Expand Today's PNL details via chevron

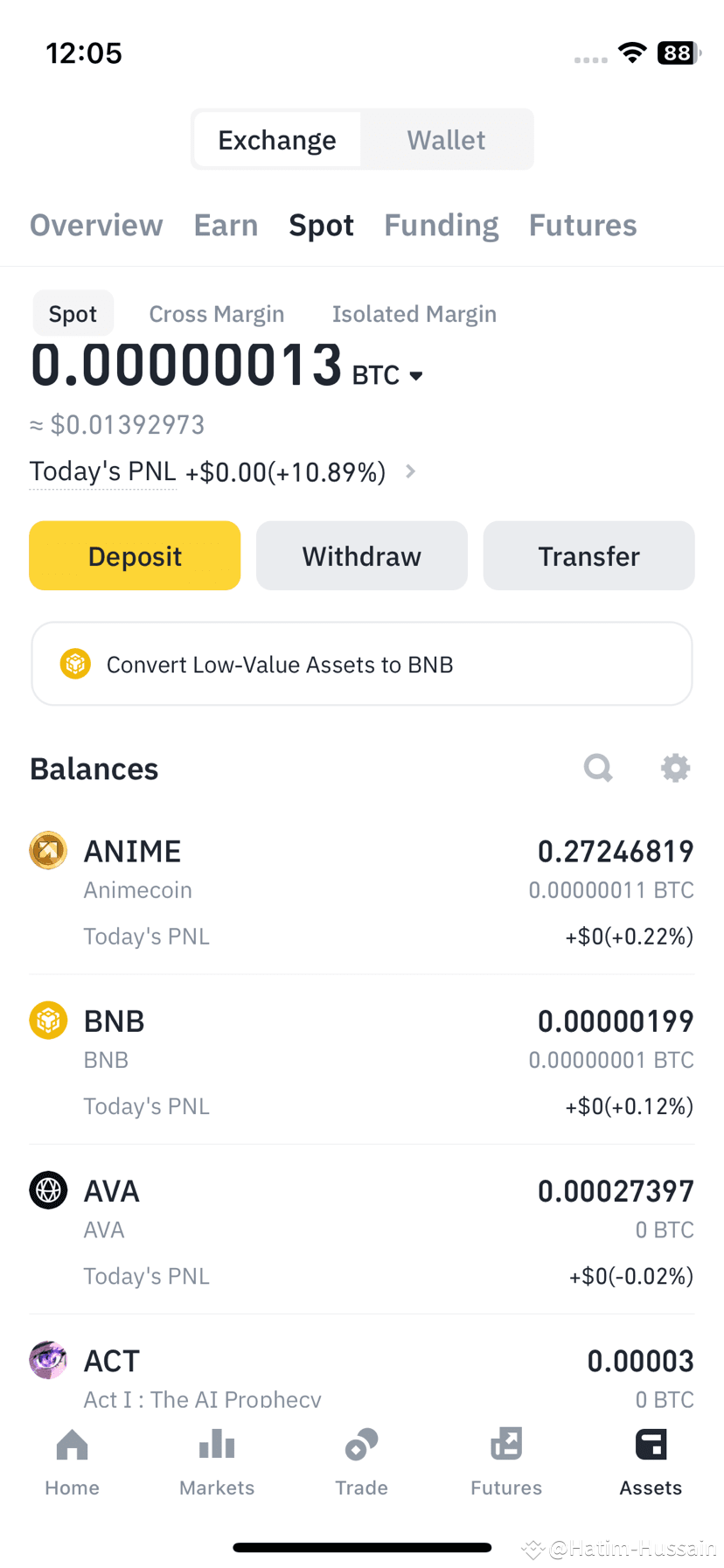click(409, 471)
